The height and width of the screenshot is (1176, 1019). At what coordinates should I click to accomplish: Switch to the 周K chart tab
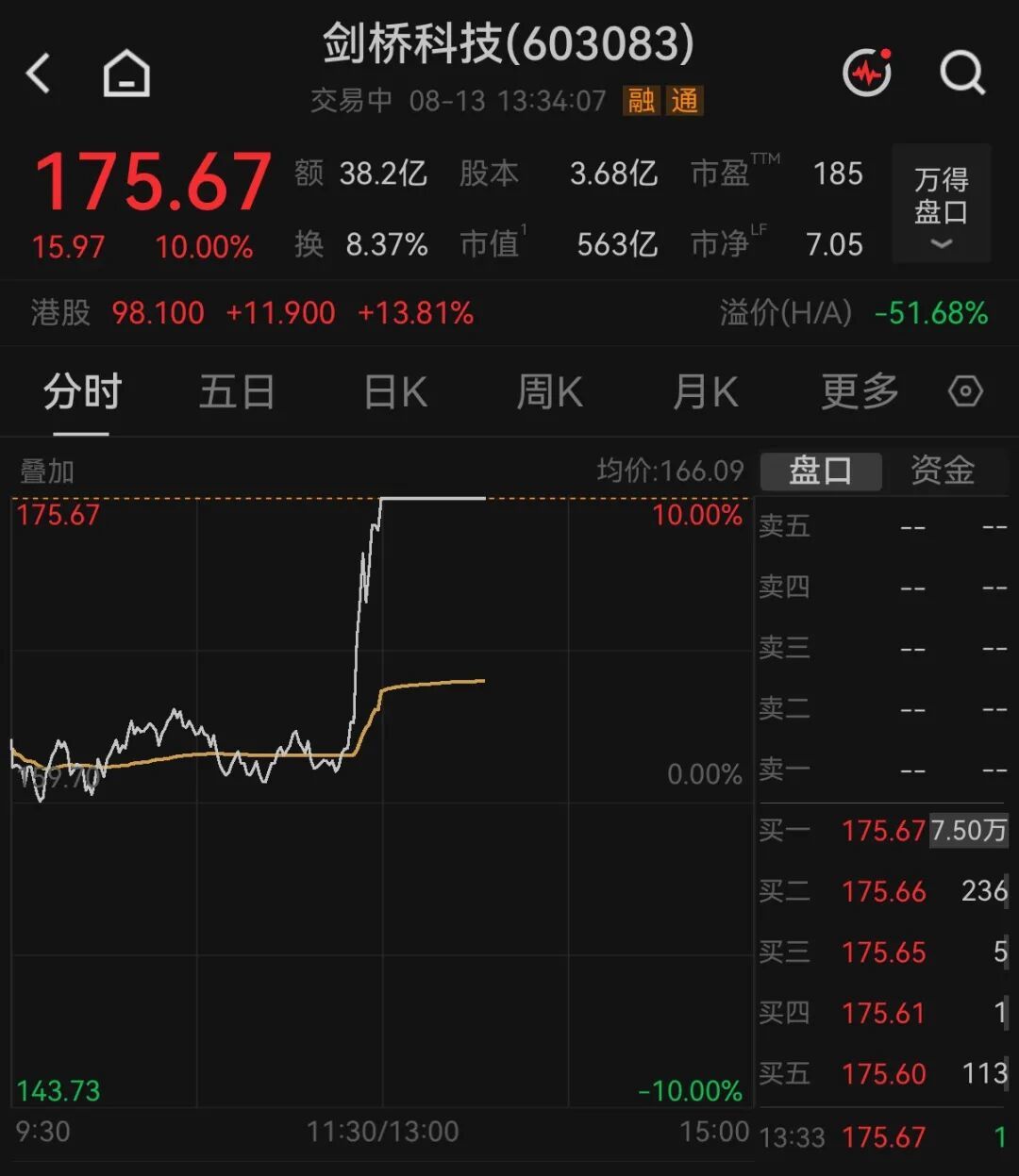pos(550,391)
